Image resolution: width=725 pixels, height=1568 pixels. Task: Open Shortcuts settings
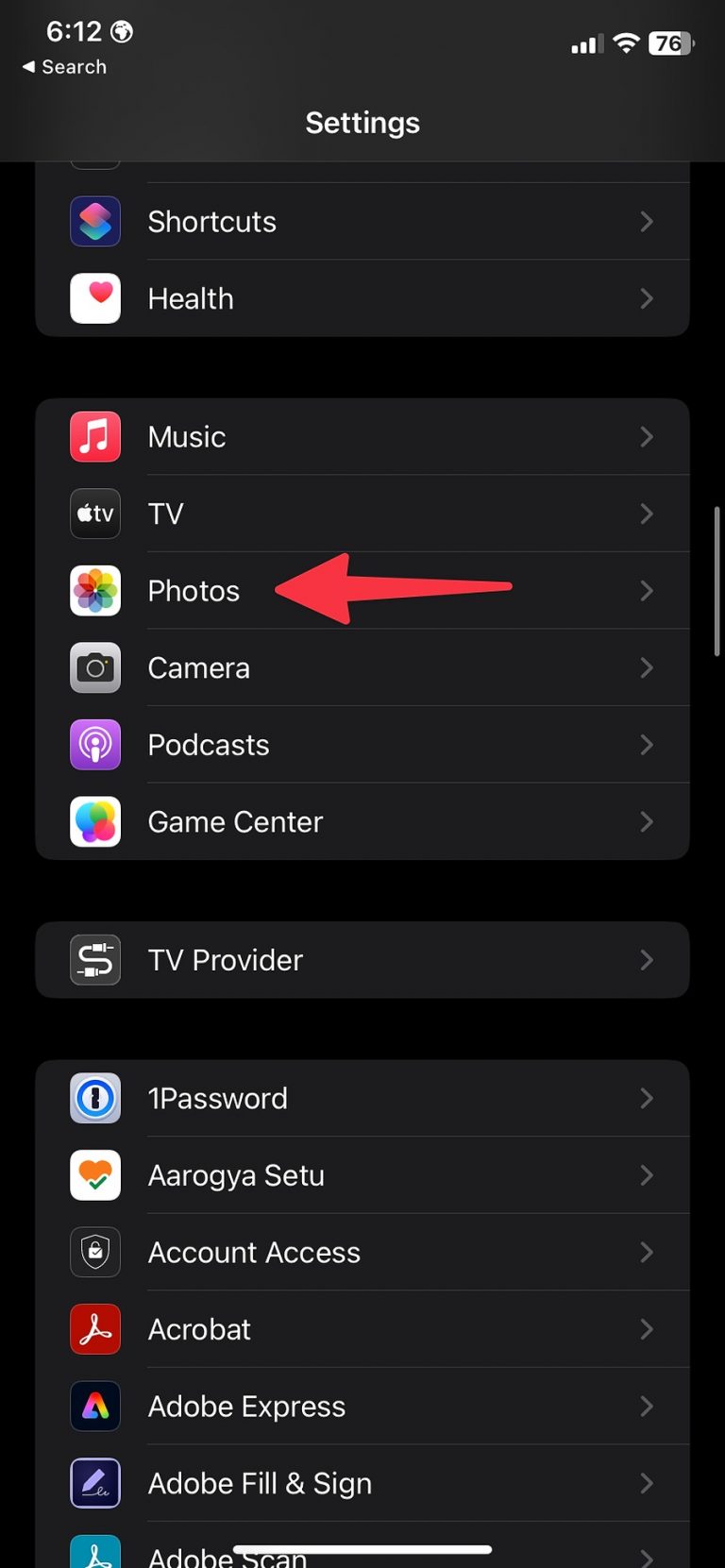point(362,221)
